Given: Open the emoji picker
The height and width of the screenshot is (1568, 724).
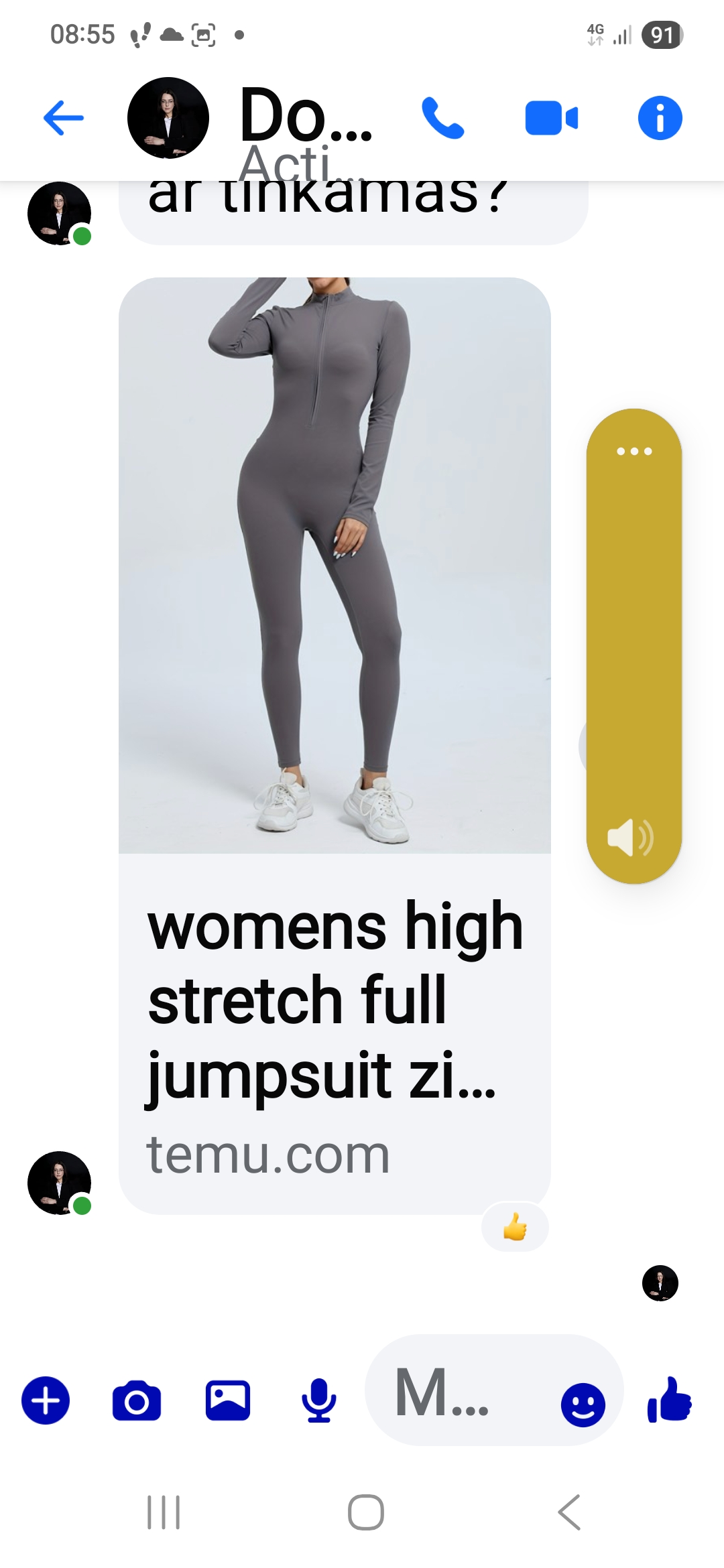Looking at the screenshot, I should point(583,1404).
